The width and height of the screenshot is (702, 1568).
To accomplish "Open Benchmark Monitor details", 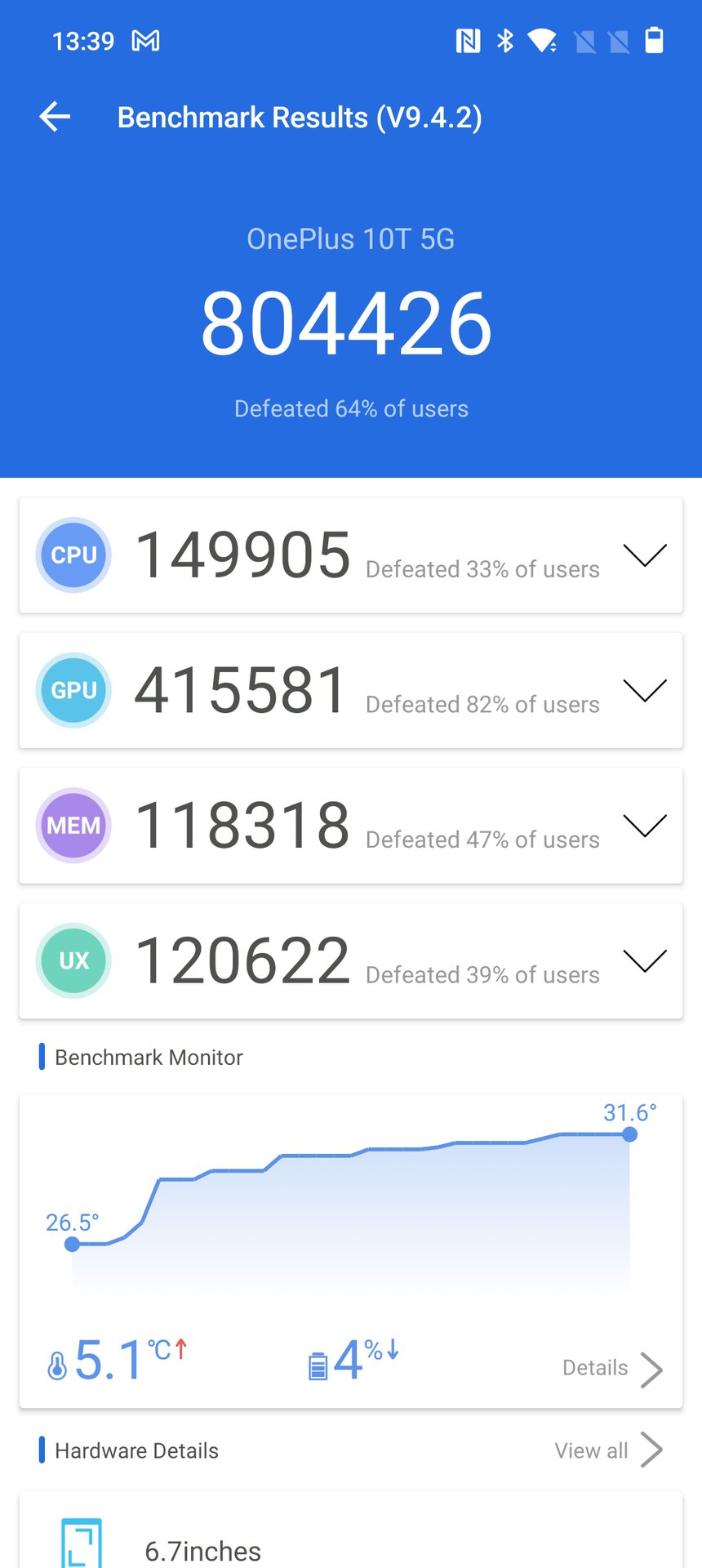I will [x=611, y=1369].
